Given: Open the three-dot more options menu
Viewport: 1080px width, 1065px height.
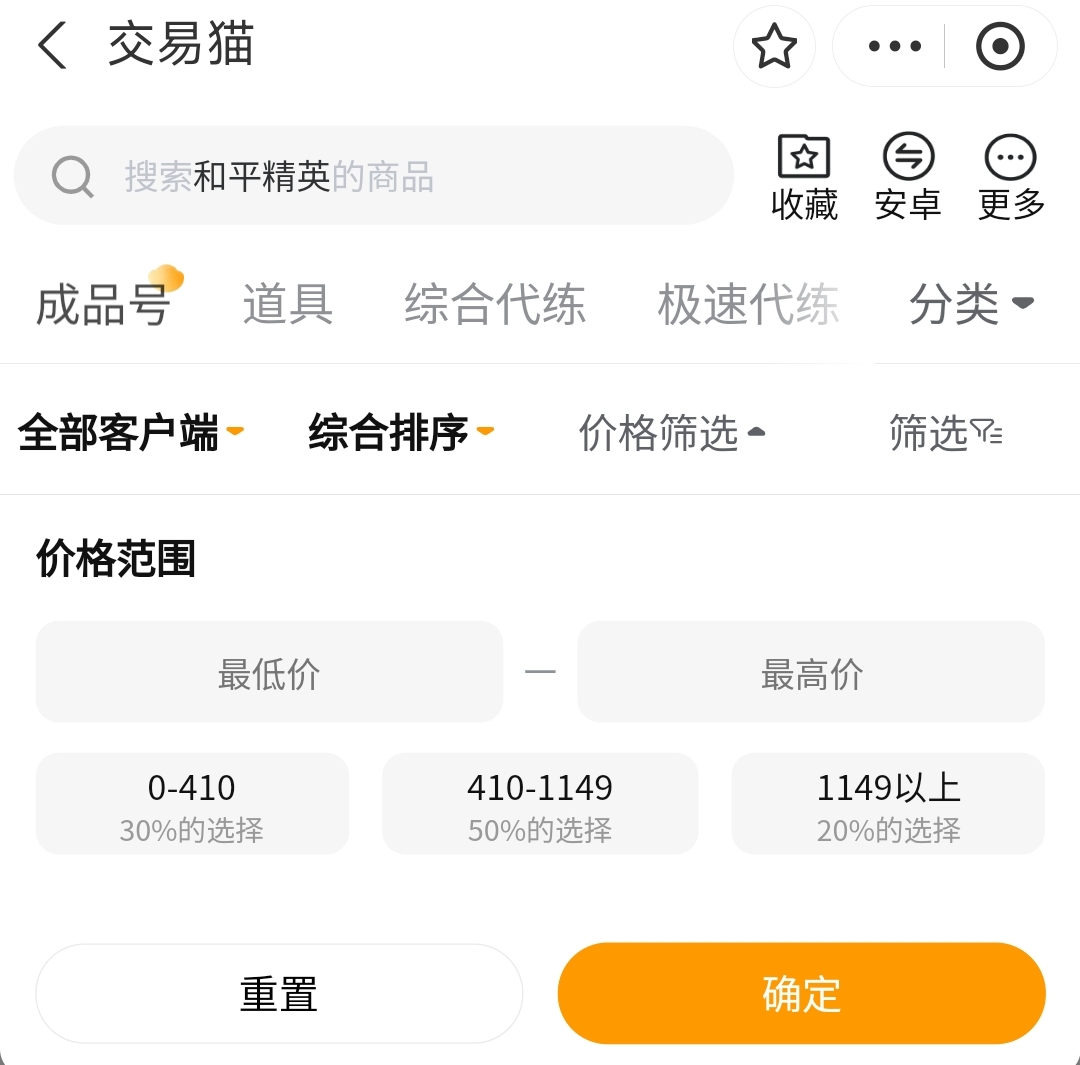Looking at the screenshot, I should point(895,46).
